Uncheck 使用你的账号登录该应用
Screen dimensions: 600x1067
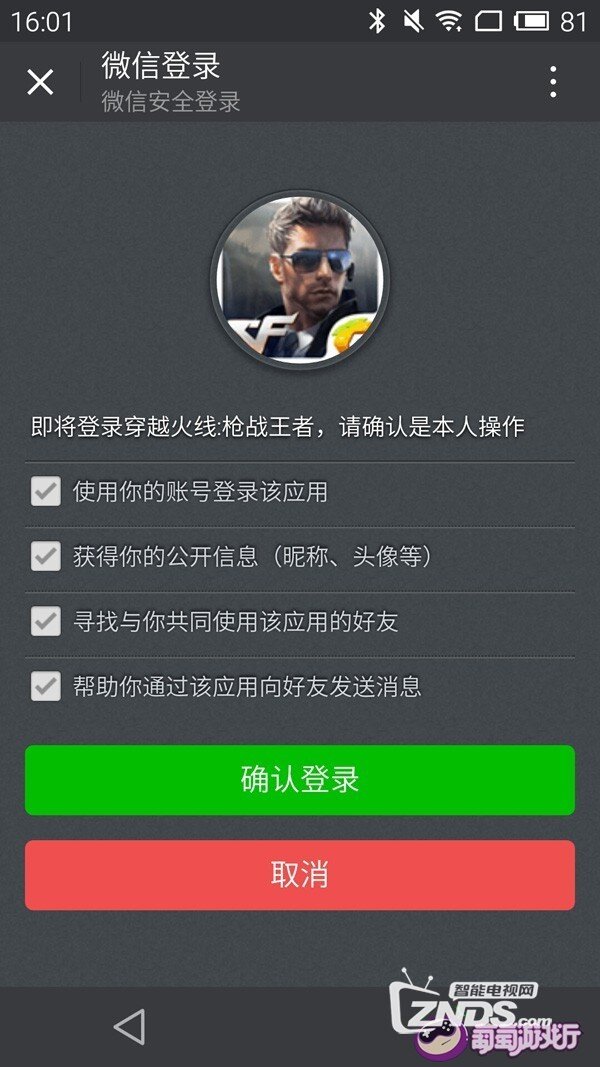point(46,491)
